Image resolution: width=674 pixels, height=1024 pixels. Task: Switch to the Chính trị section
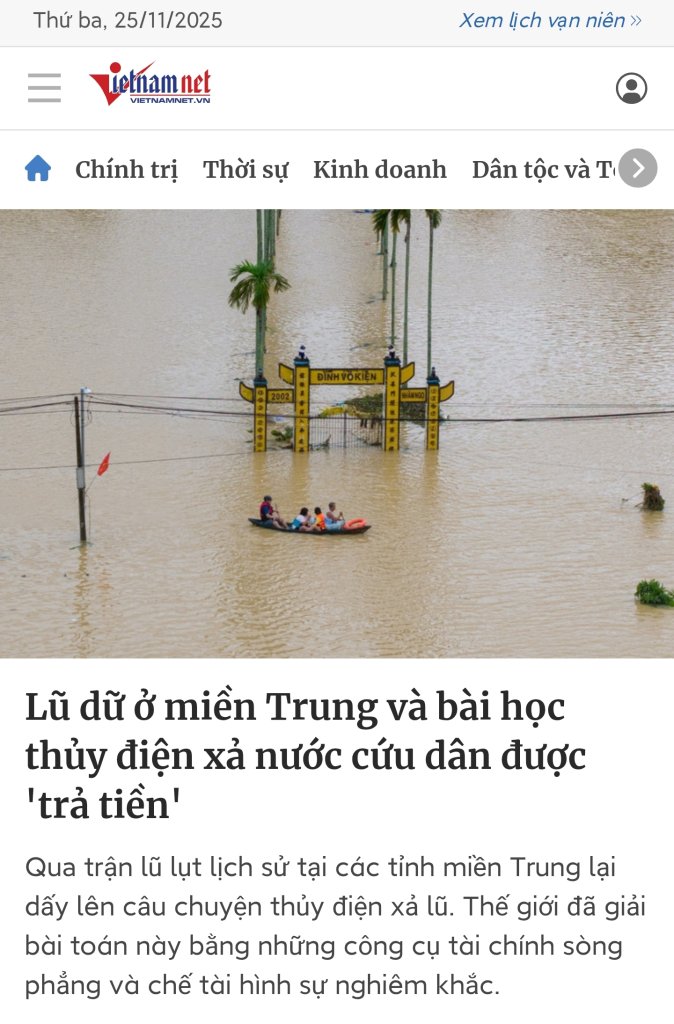click(x=126, y=169)
